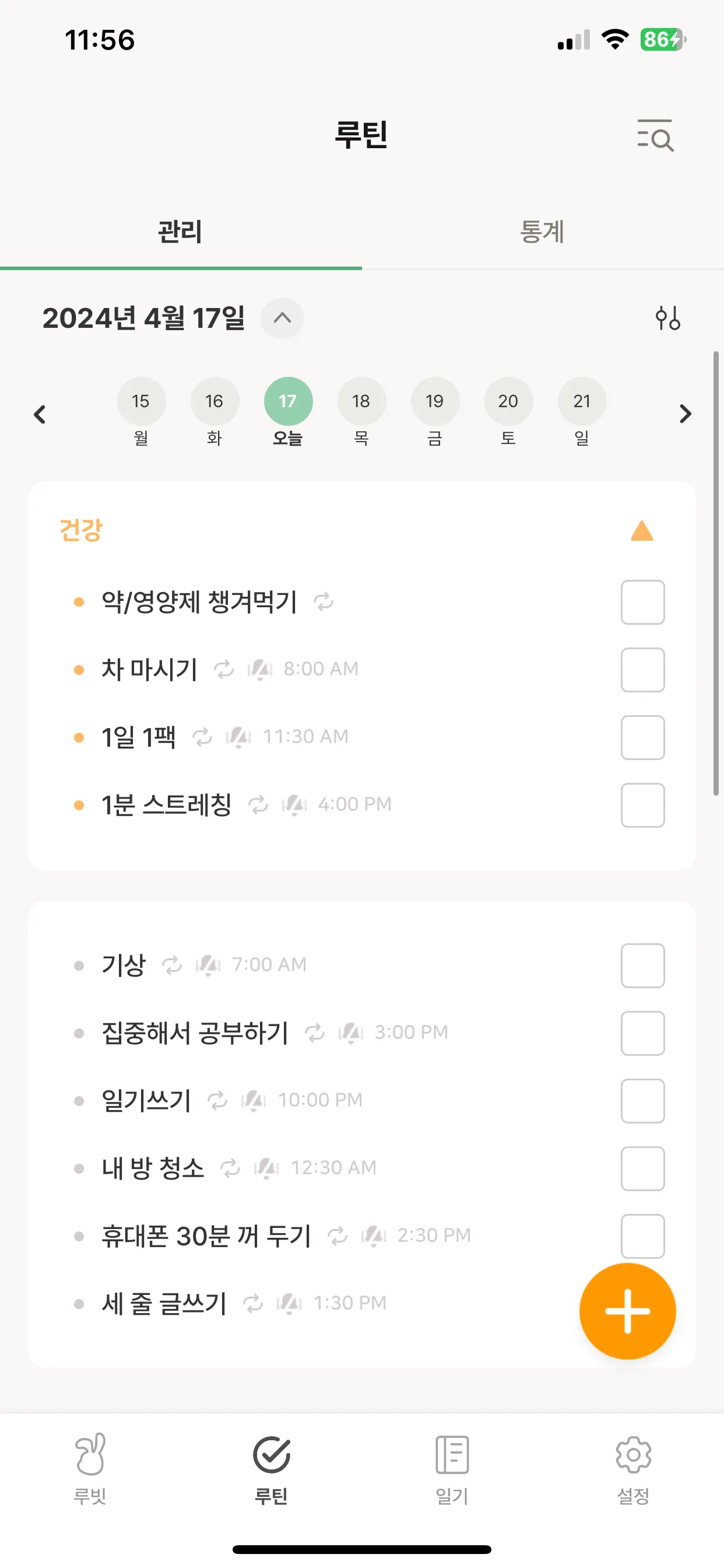Screen dimensions: 724x1568
Task: Open the filter settings icon
Action: [x=667, y=318]
